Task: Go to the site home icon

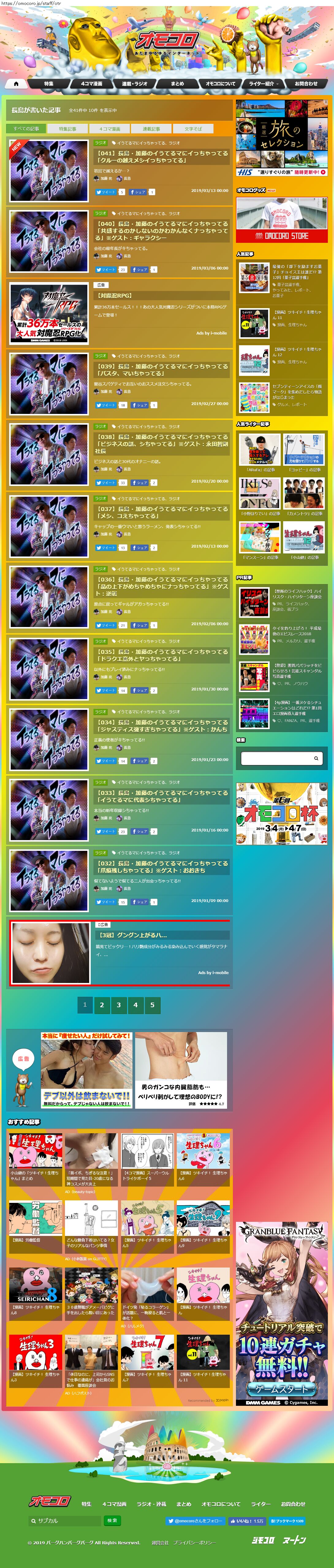Action: coord(16,84)
